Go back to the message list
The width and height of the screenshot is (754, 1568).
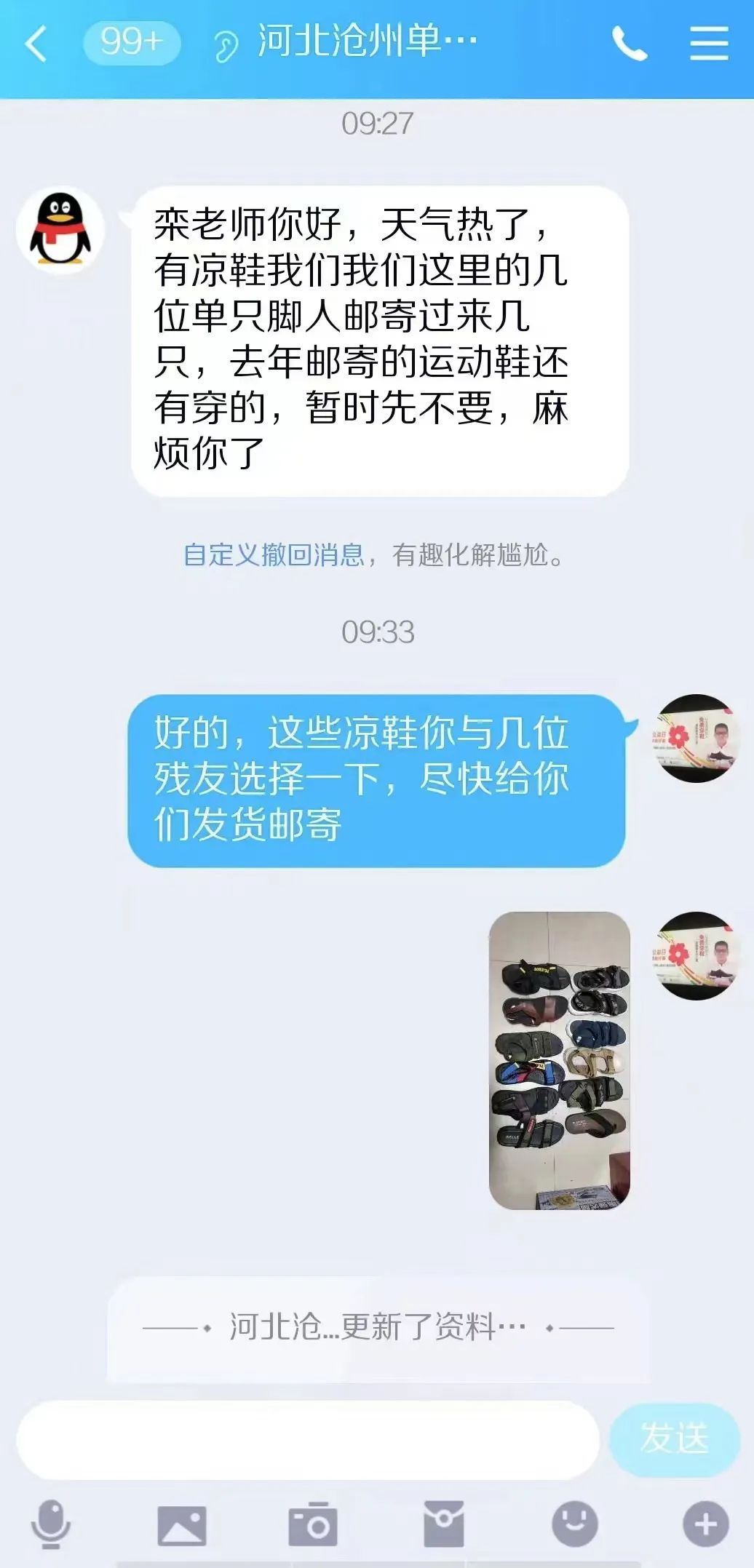[x=36, y=44]
